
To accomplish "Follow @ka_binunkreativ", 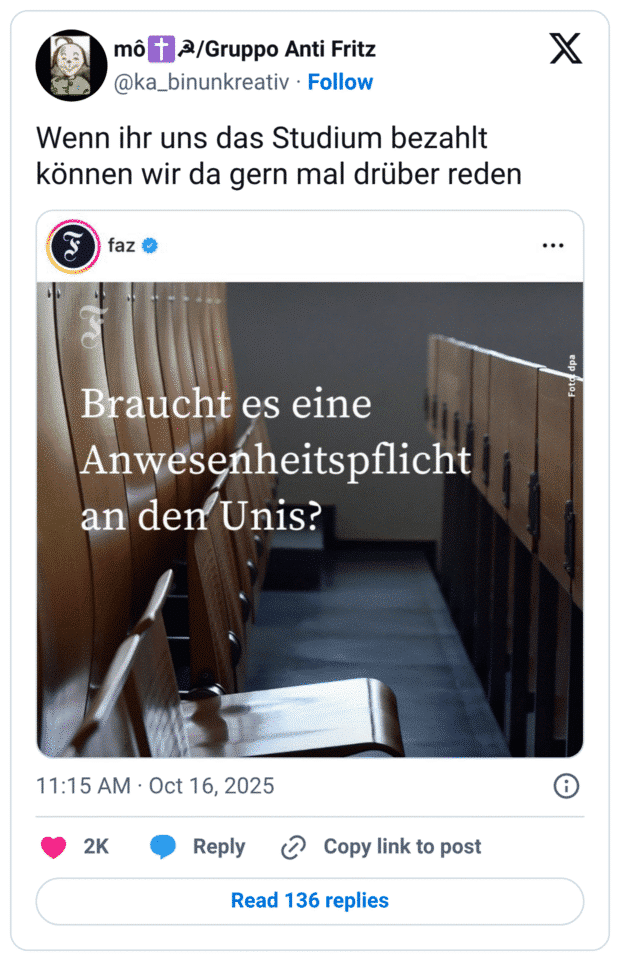I will click(x=340, y=82).
